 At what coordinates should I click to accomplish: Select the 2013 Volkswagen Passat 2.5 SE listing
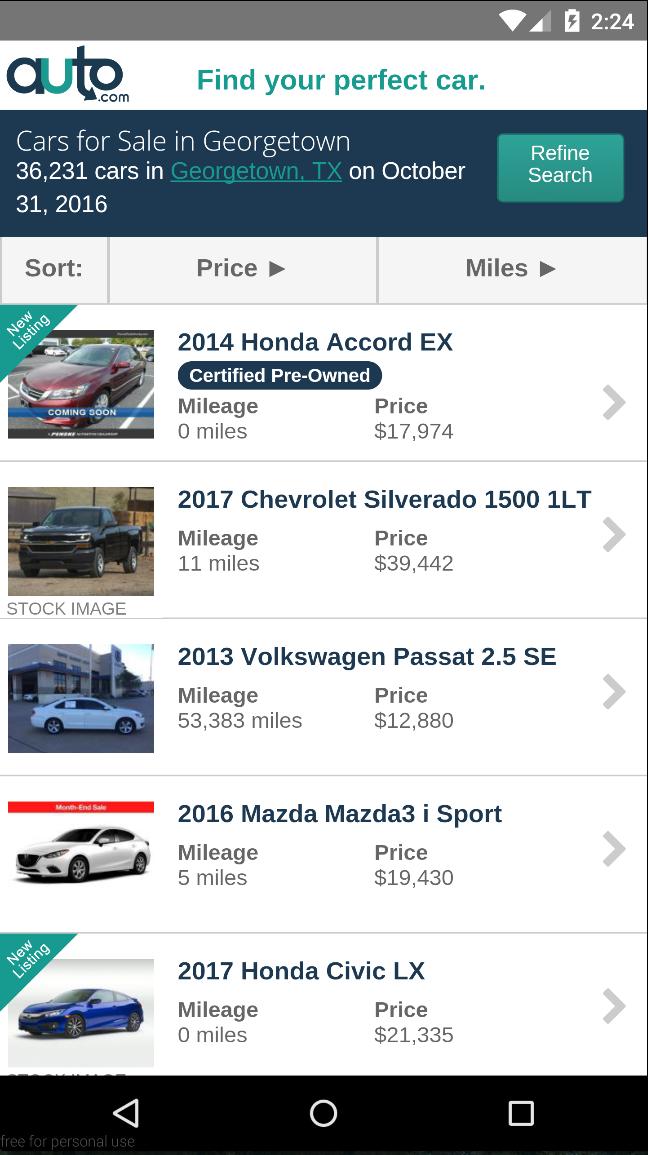click(x=367, y=657)
